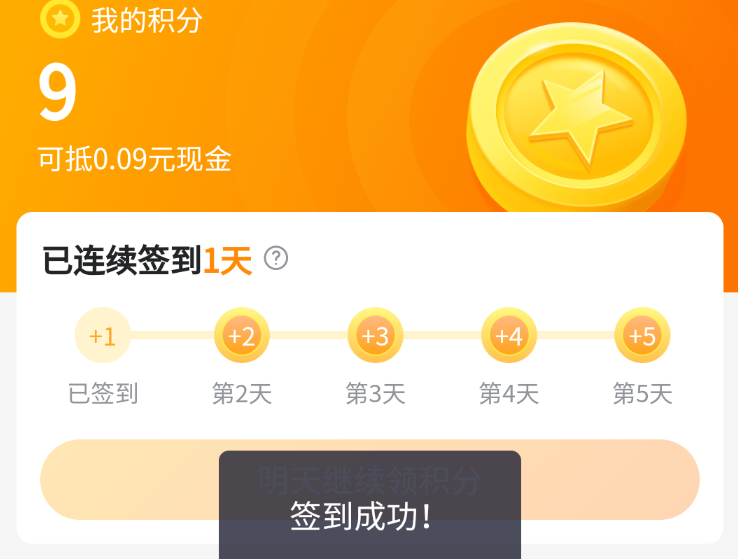Viewport: 738px width, 559px height.
Task: Open the sign-in streak help icon
Action: pyautogui.click(x=276, y=258)
